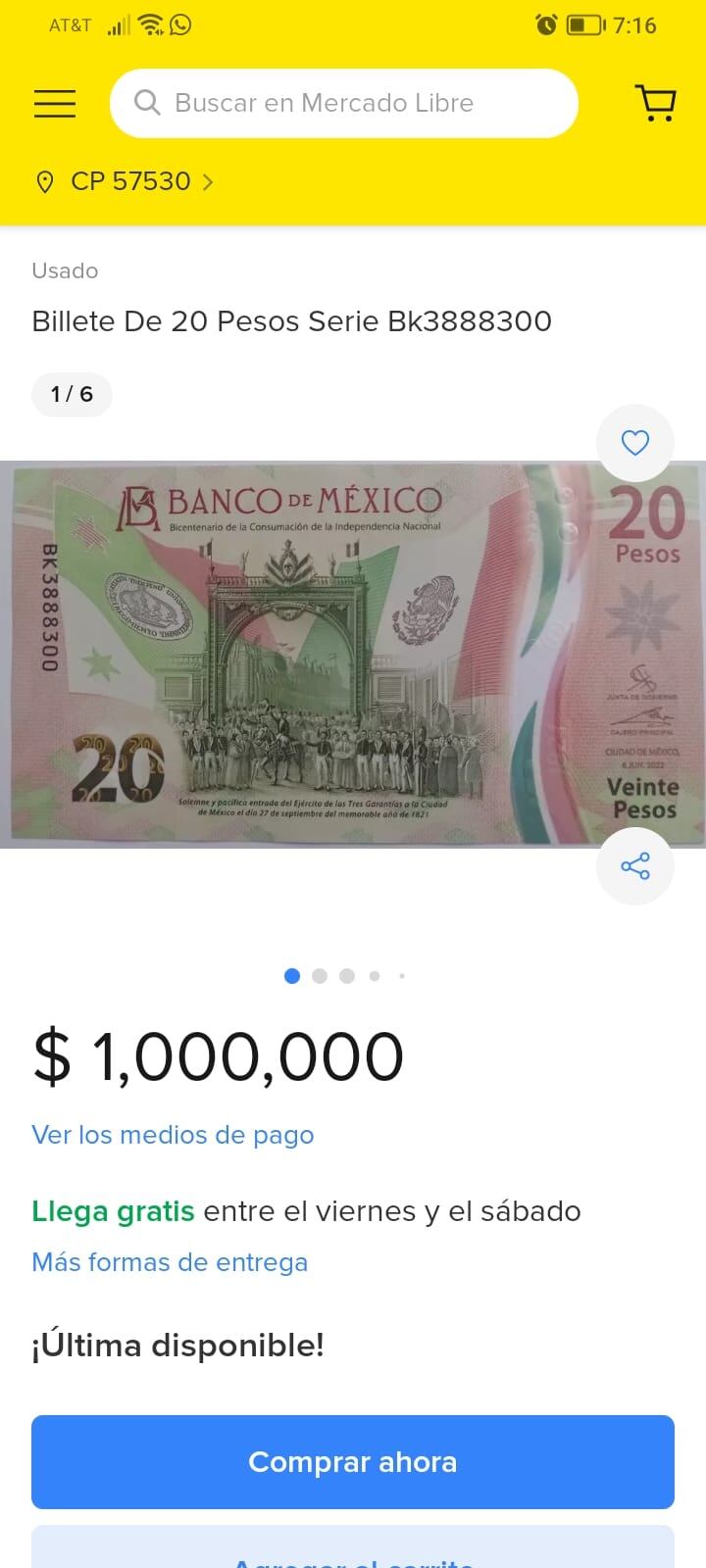The image size is (706, 1568).
Task: Tap the 20 pesos banknote image
Action: [353, 654]
